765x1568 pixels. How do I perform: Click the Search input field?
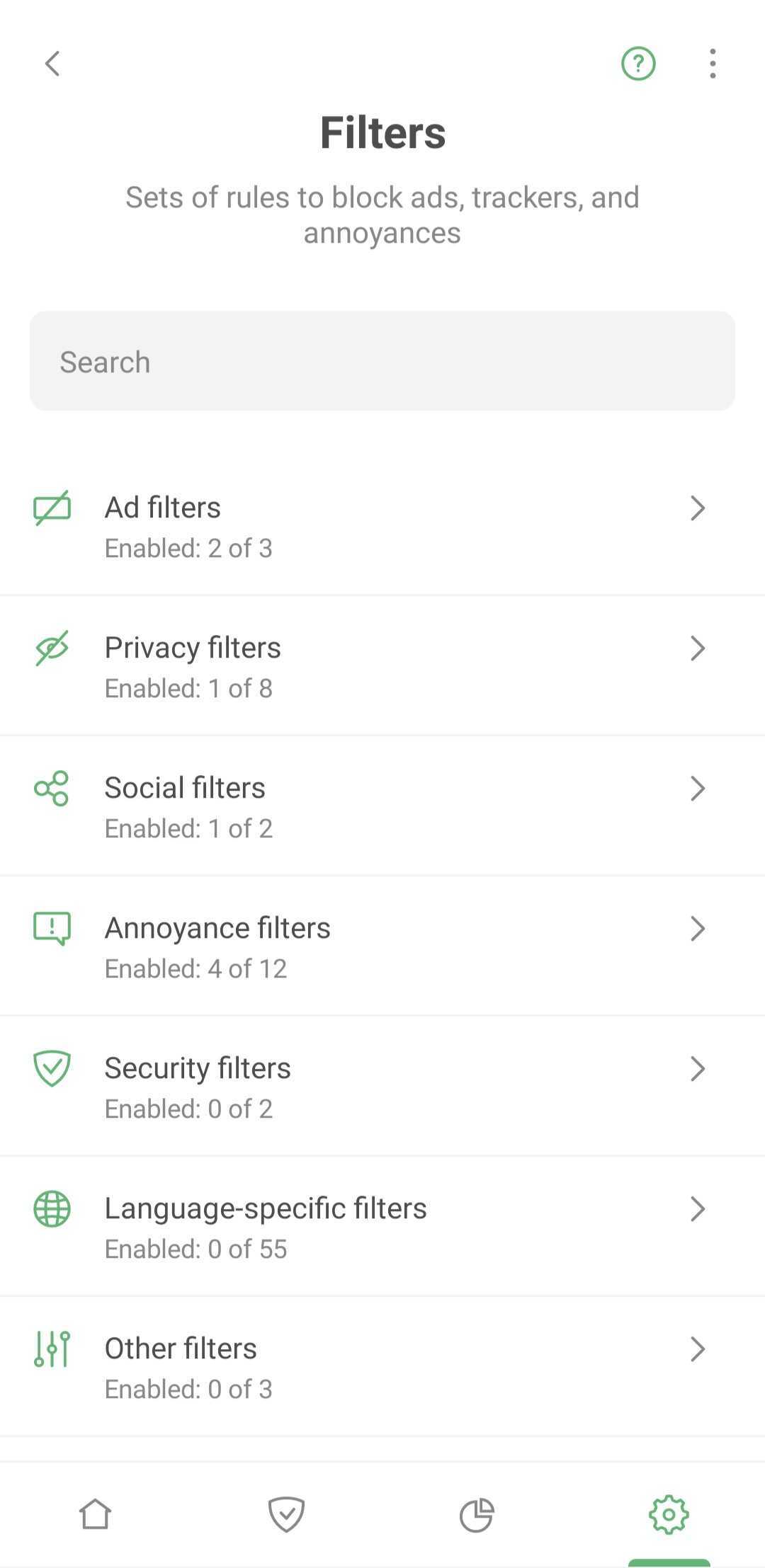(x=382, y=361)
